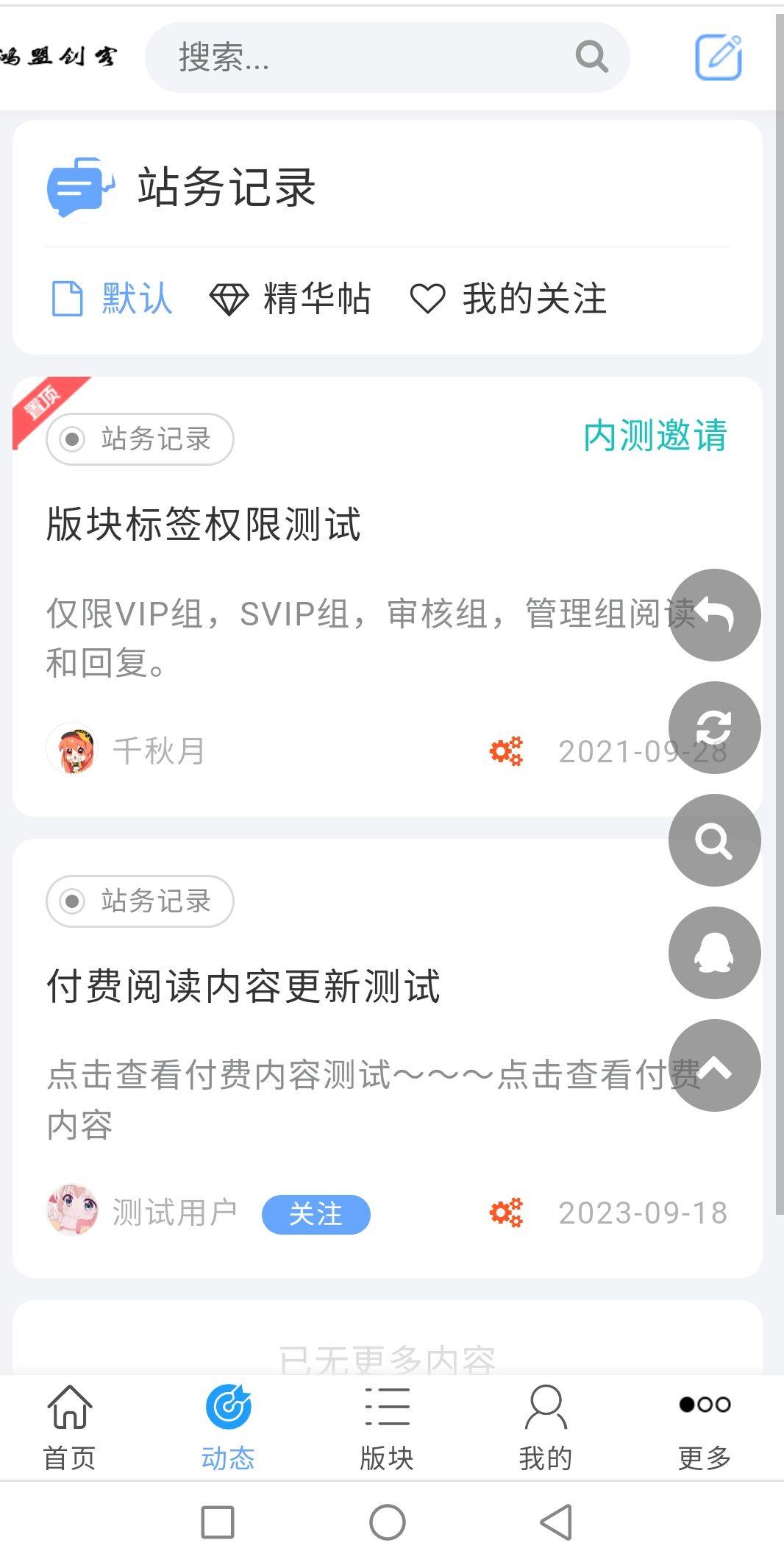The image size is (784, 1565).
Task: Open the 搜索 search field
Action: (368, 57)
